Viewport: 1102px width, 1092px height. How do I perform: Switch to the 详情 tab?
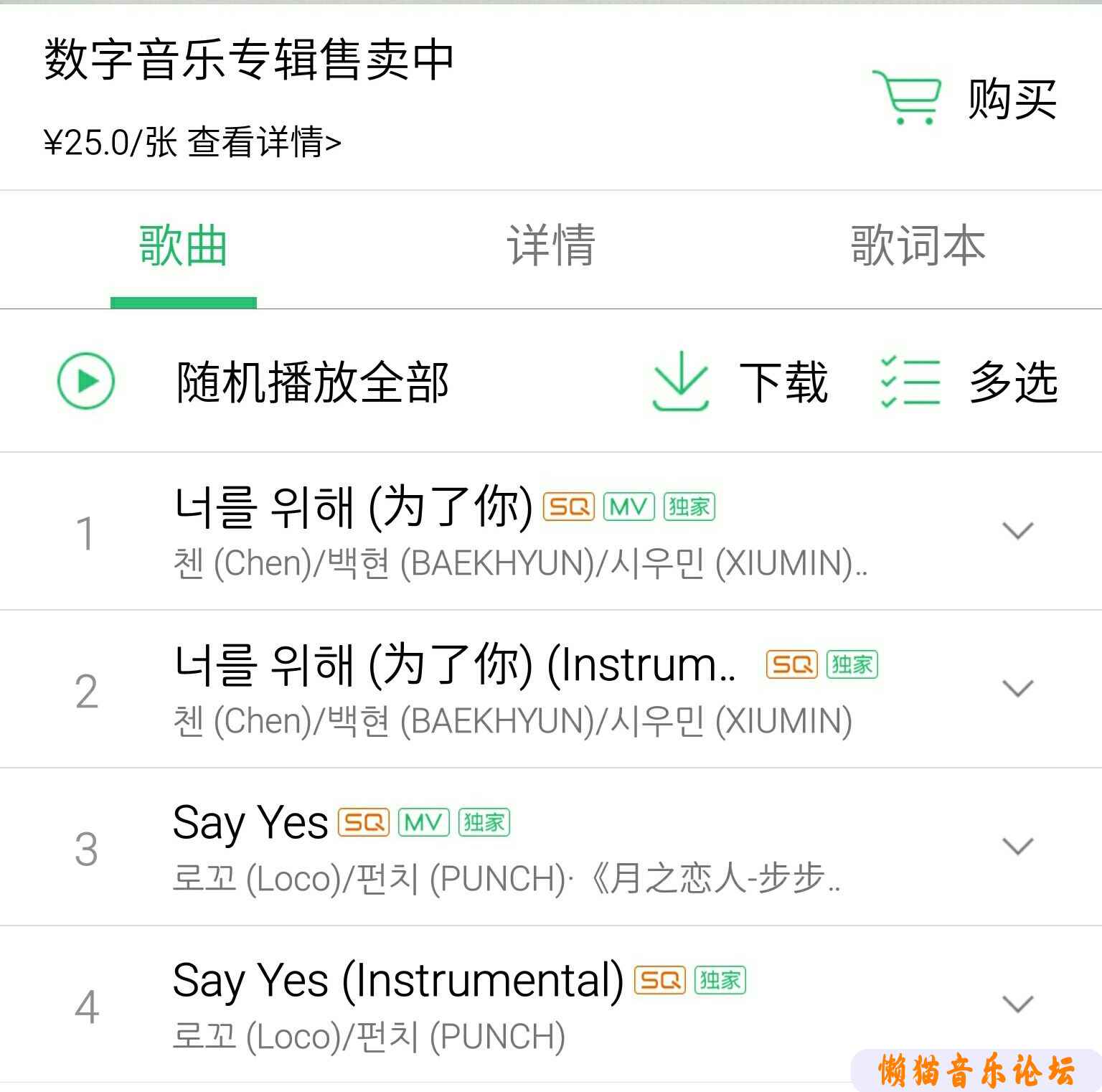click(x=550, y=245)
